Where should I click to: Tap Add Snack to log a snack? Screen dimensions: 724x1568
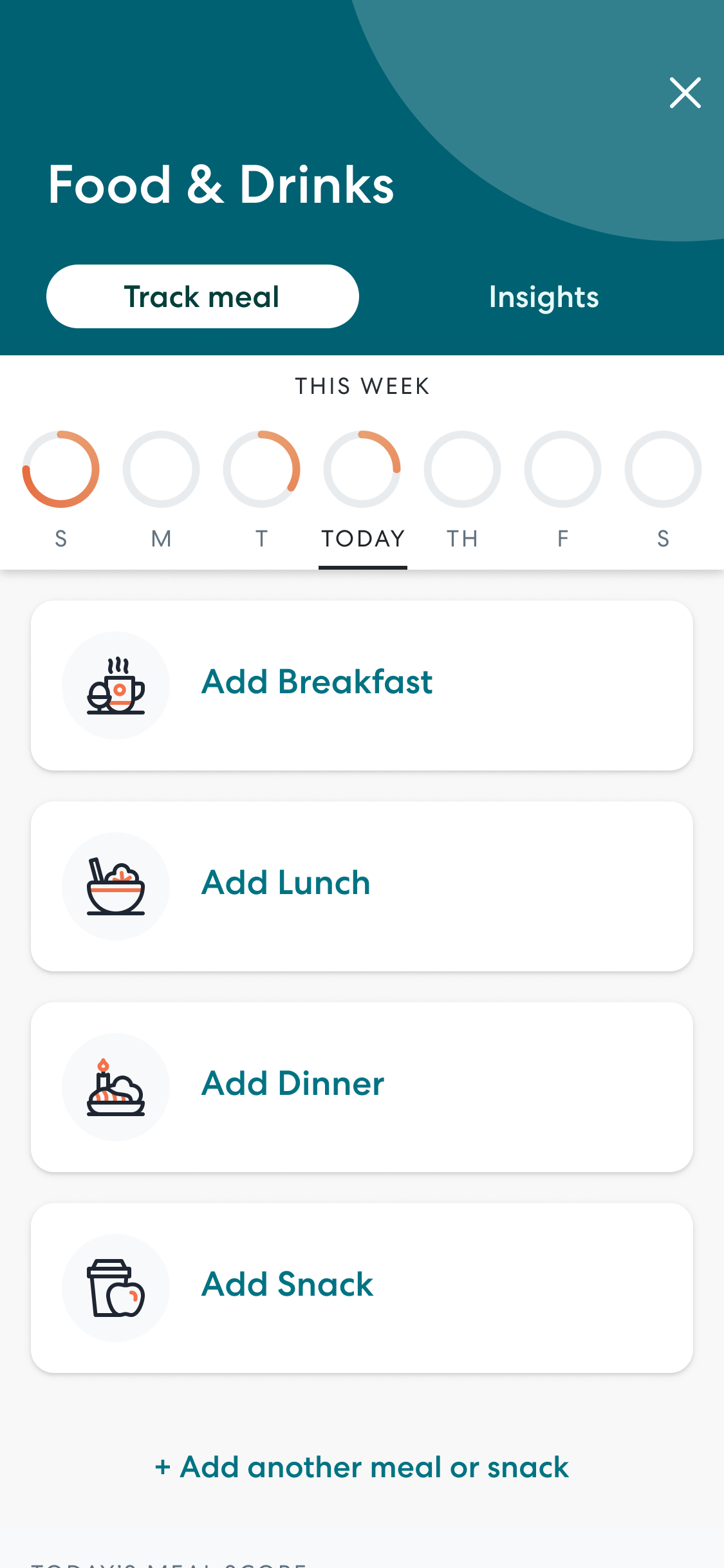coord(362,1287)
